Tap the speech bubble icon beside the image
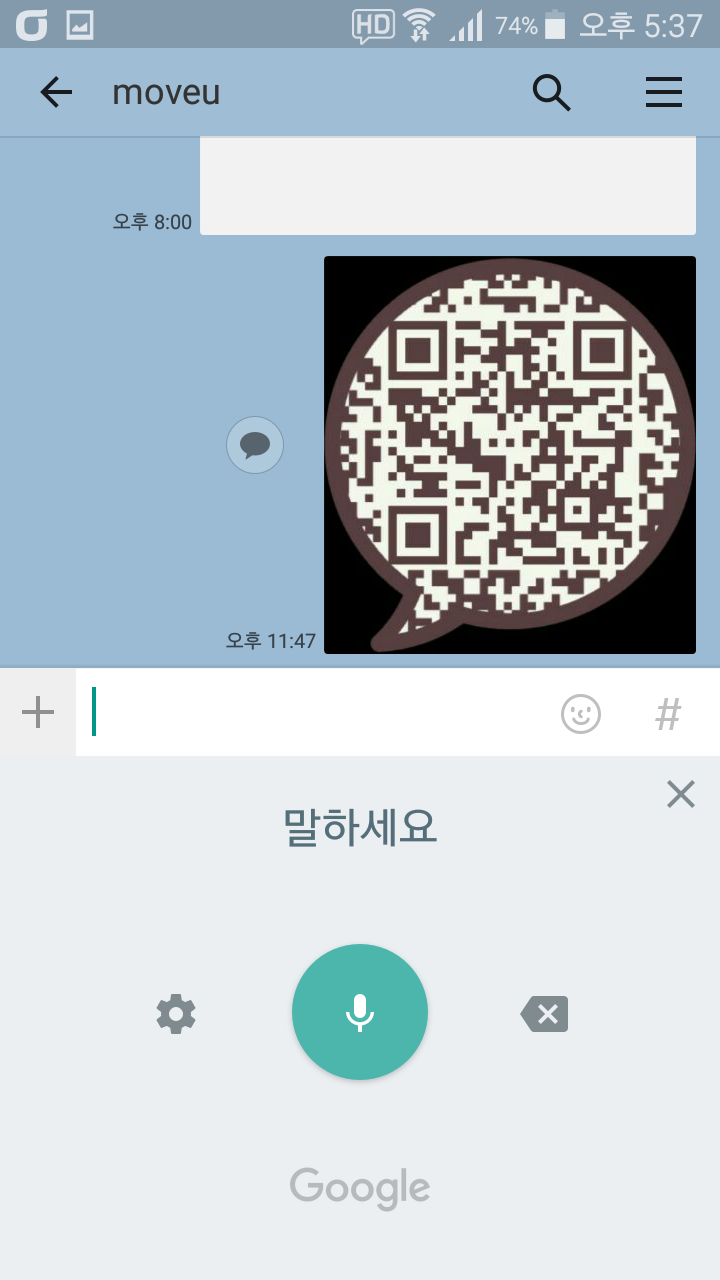720x1280 pixels. click(x=255, y=445)
